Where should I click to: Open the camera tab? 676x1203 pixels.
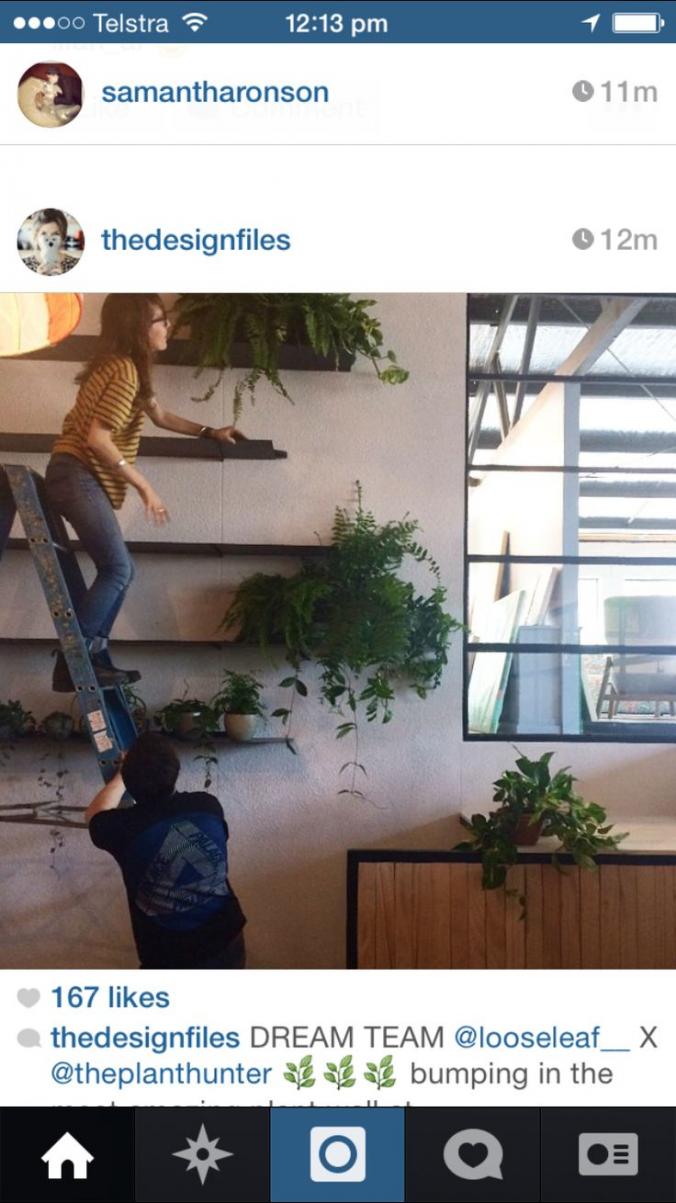click(337, 1156)
